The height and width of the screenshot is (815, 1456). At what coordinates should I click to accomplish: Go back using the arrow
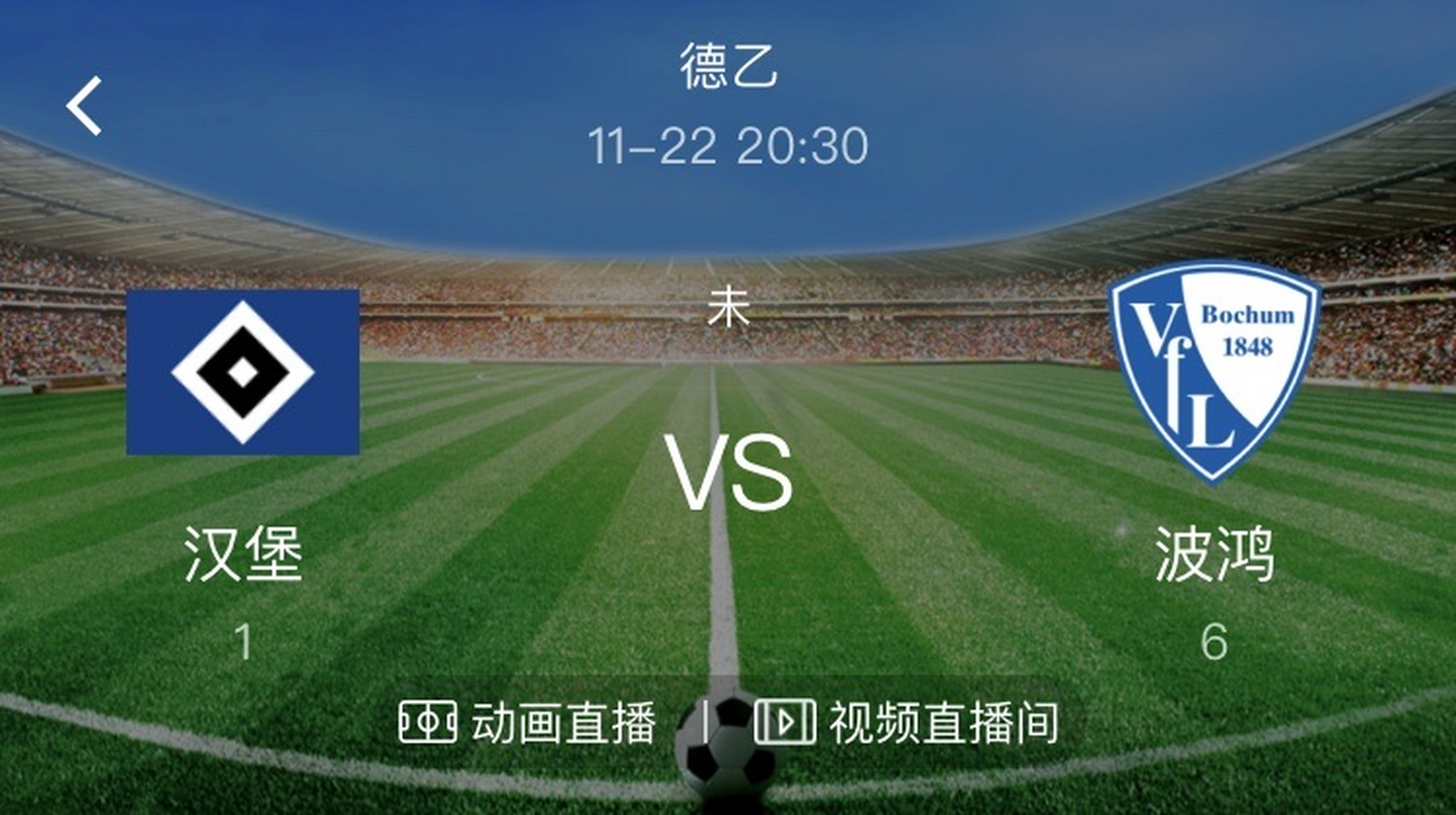[84, 106]
